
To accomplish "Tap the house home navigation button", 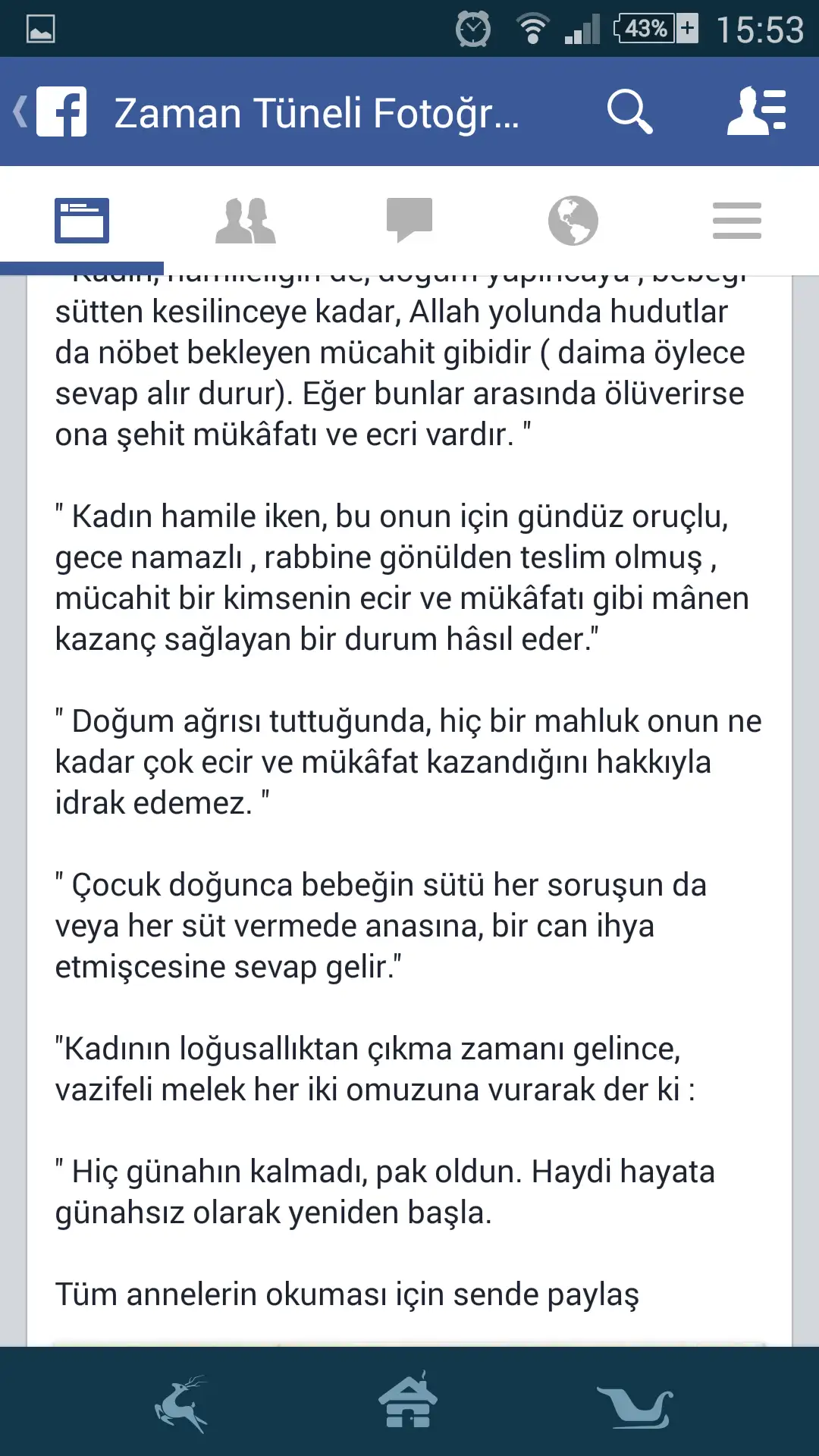I will 409,1401.
